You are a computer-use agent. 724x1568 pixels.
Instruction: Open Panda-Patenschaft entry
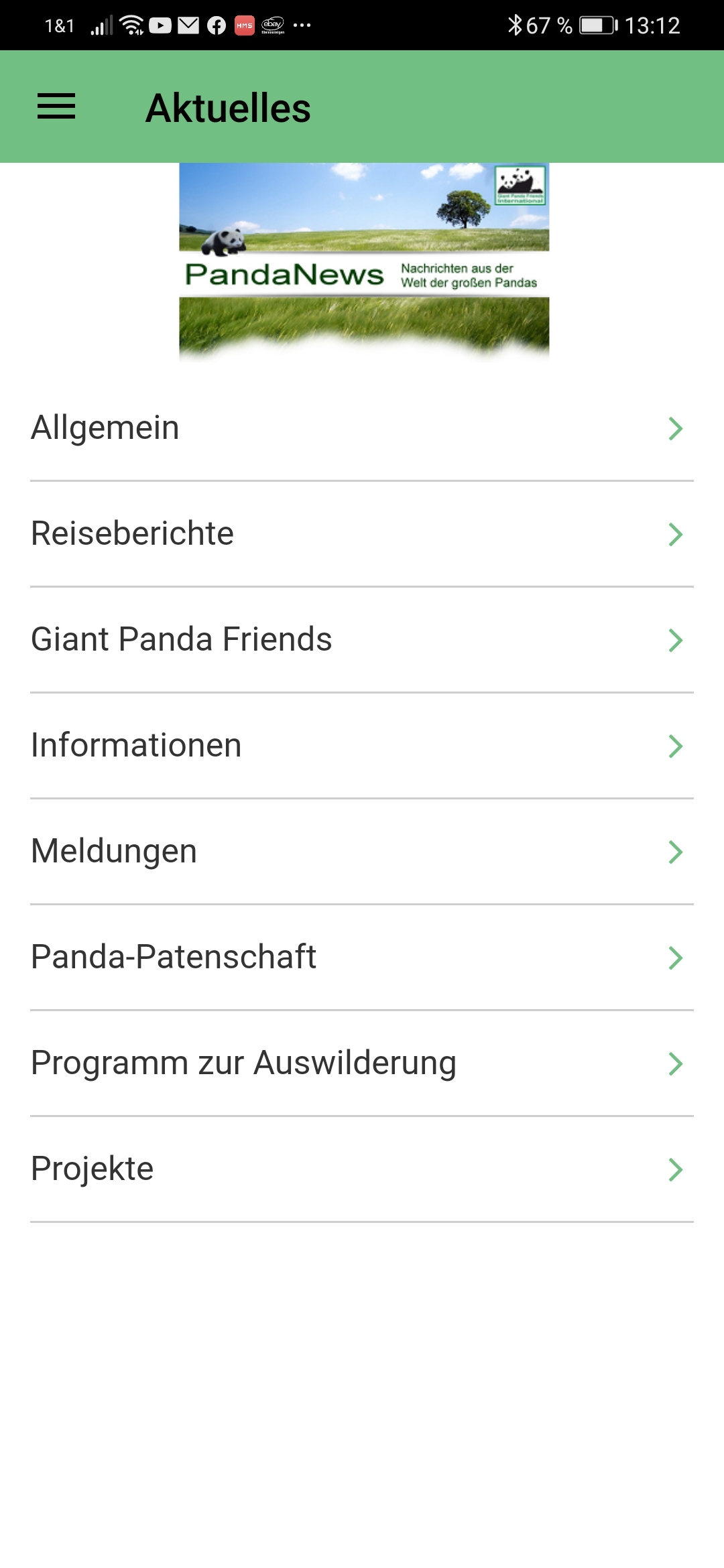pyautogui.click(x=362, y=958)
